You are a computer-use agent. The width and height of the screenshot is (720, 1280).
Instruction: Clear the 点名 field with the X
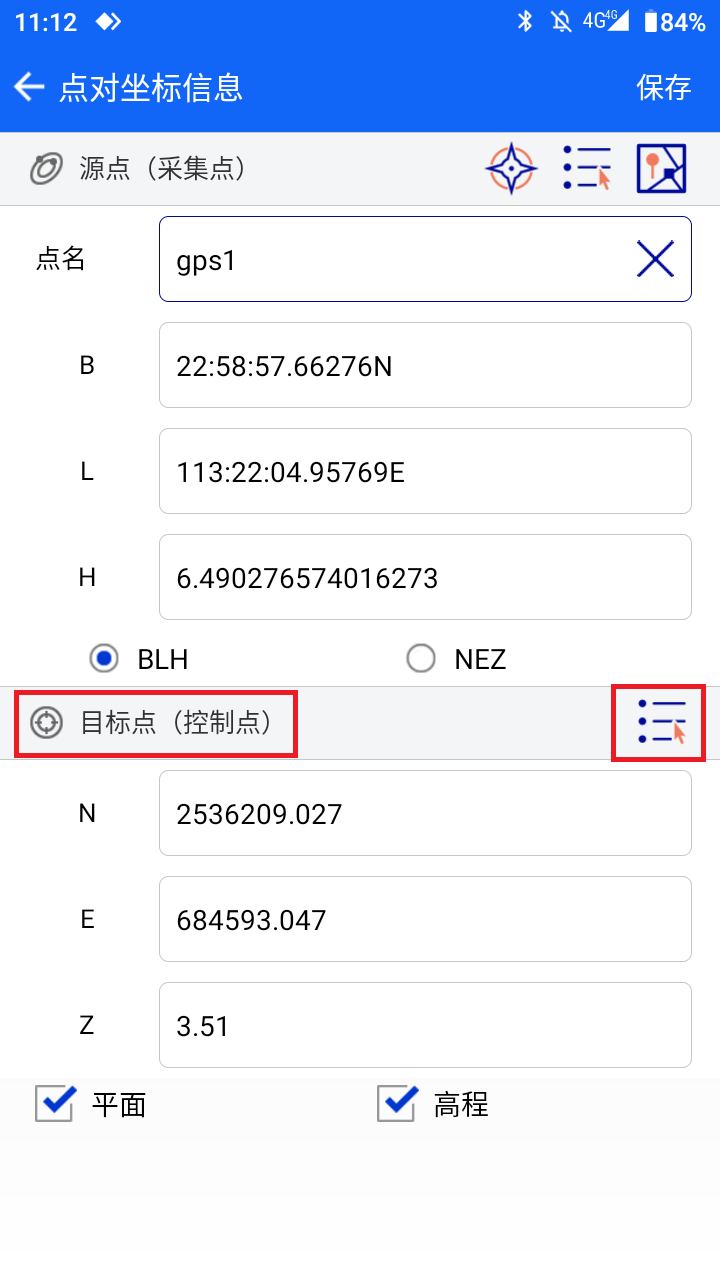coord(655,260)
